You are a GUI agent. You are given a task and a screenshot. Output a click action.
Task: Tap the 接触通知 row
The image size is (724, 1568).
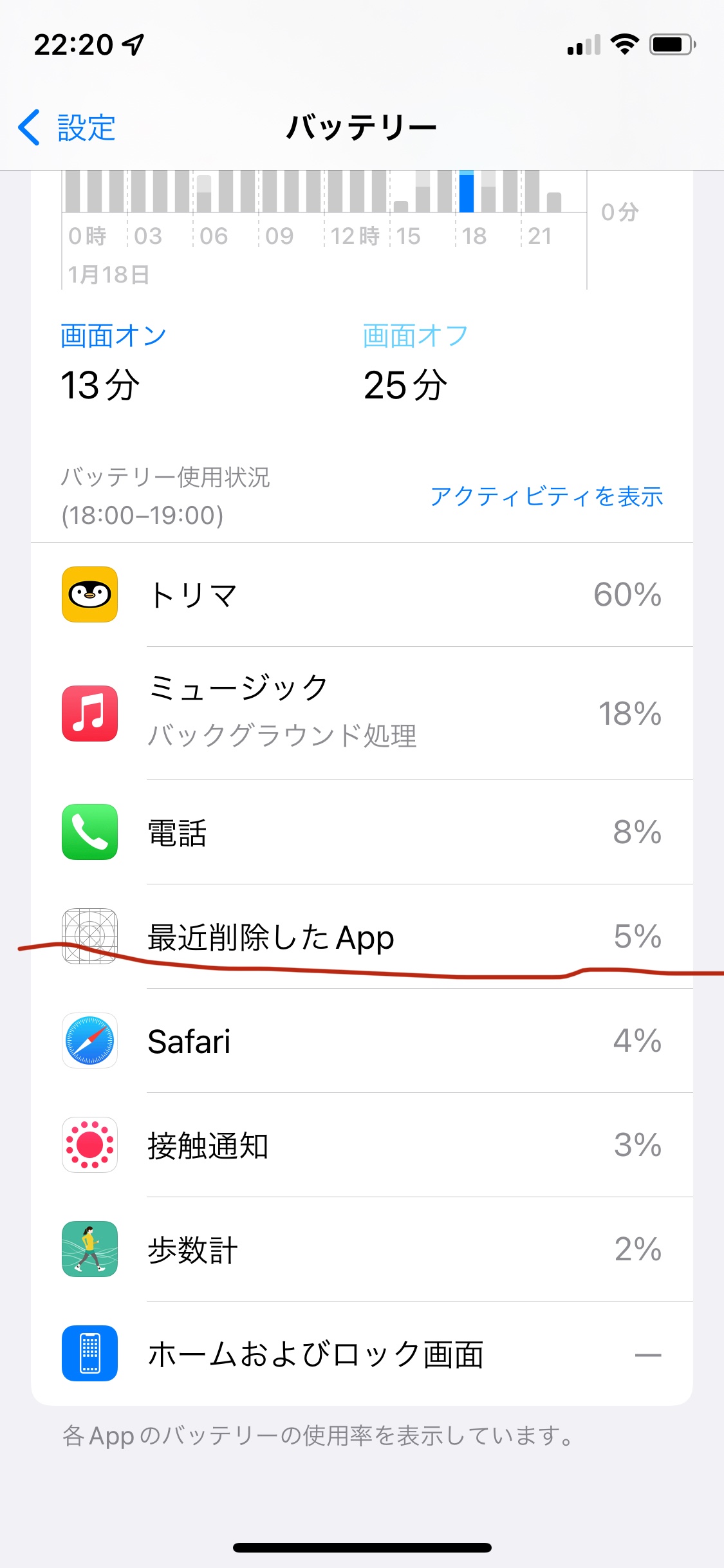362,1145
